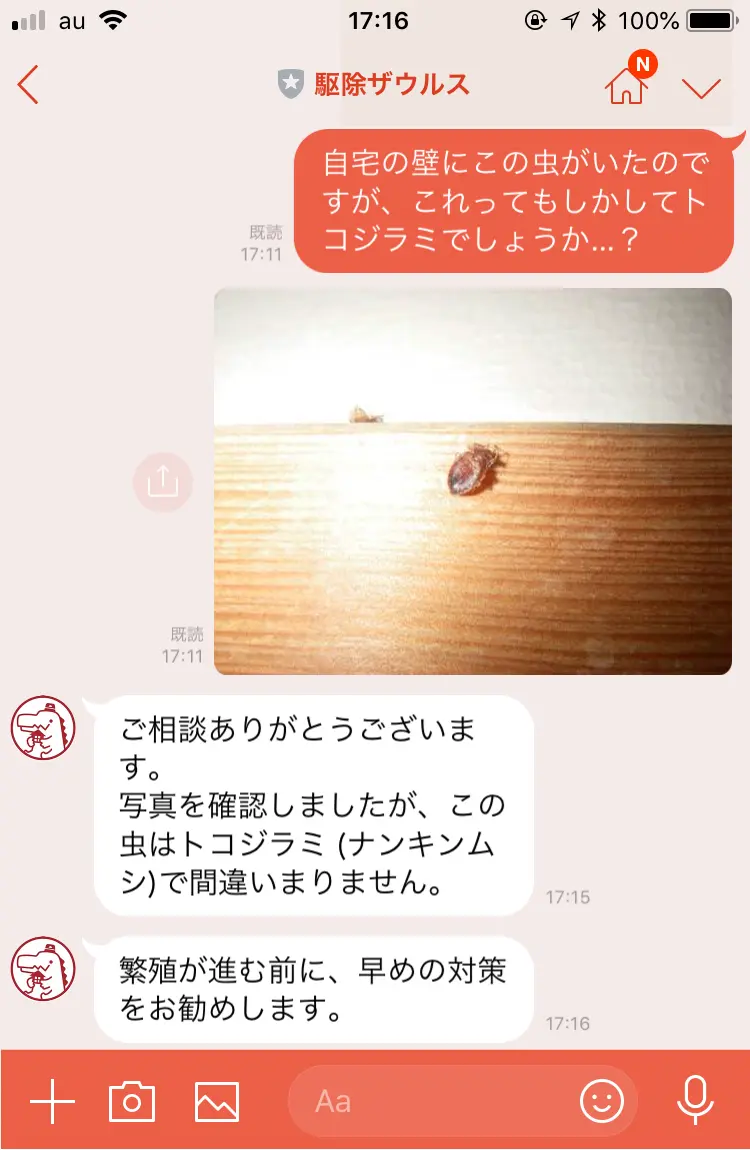Open the camera to take a photo
This screenshot has height=1150, width=750.
coord(131,1100)
